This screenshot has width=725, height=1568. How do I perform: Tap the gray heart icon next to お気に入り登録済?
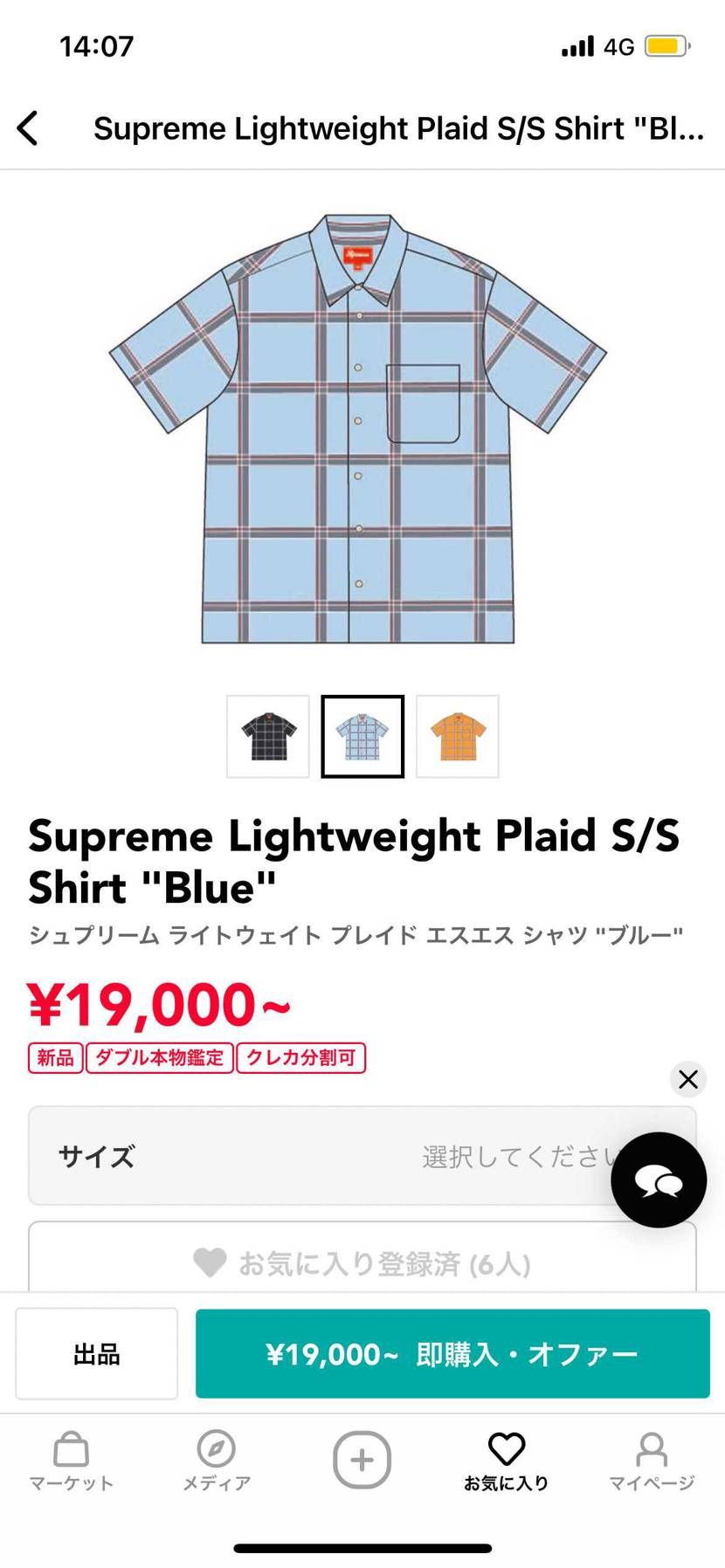[x=210, y=1262]
